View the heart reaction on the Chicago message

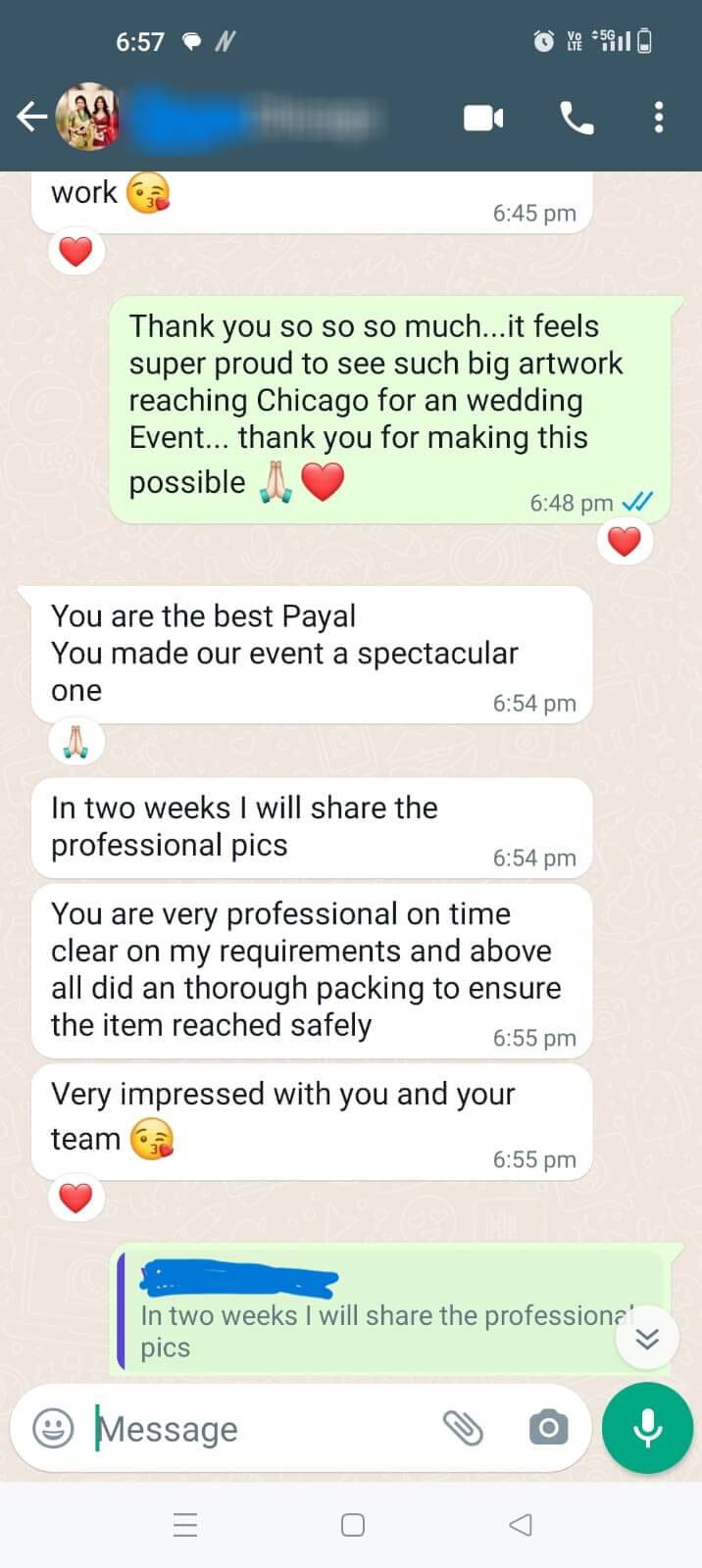coord(625,541)
